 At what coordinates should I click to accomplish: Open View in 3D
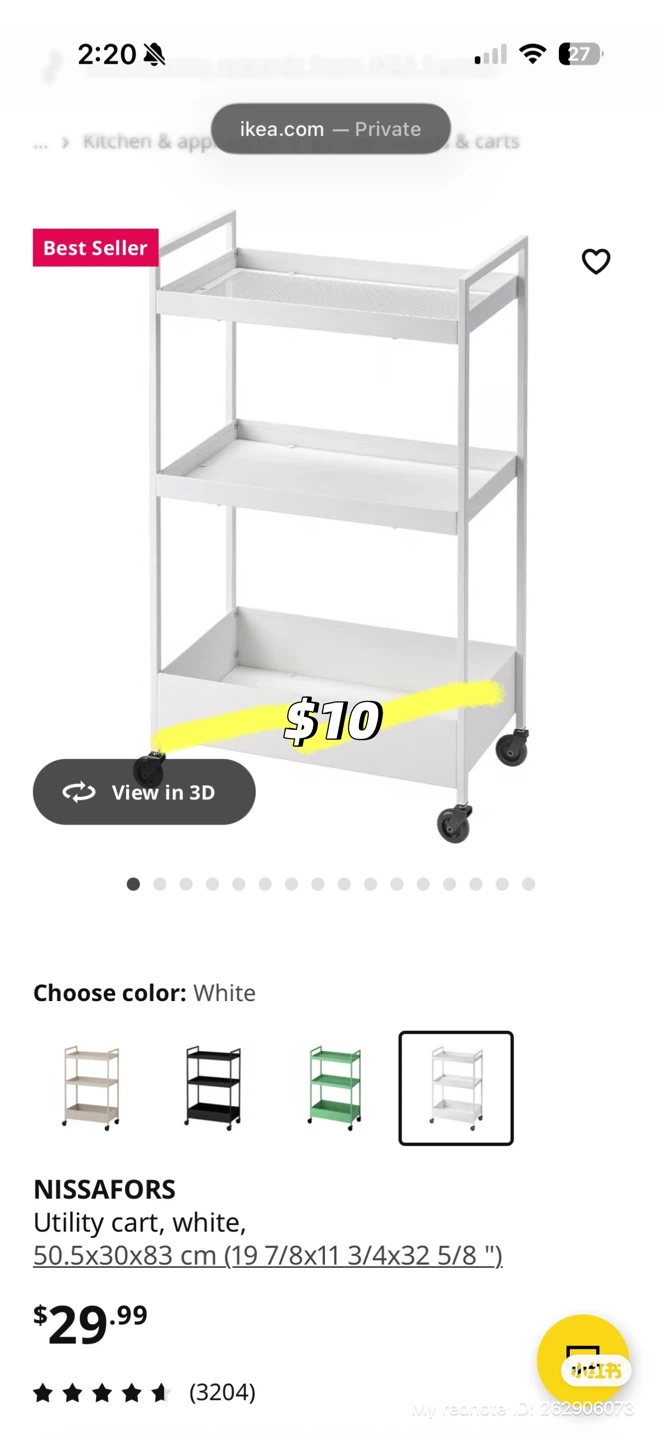(144, 792)
